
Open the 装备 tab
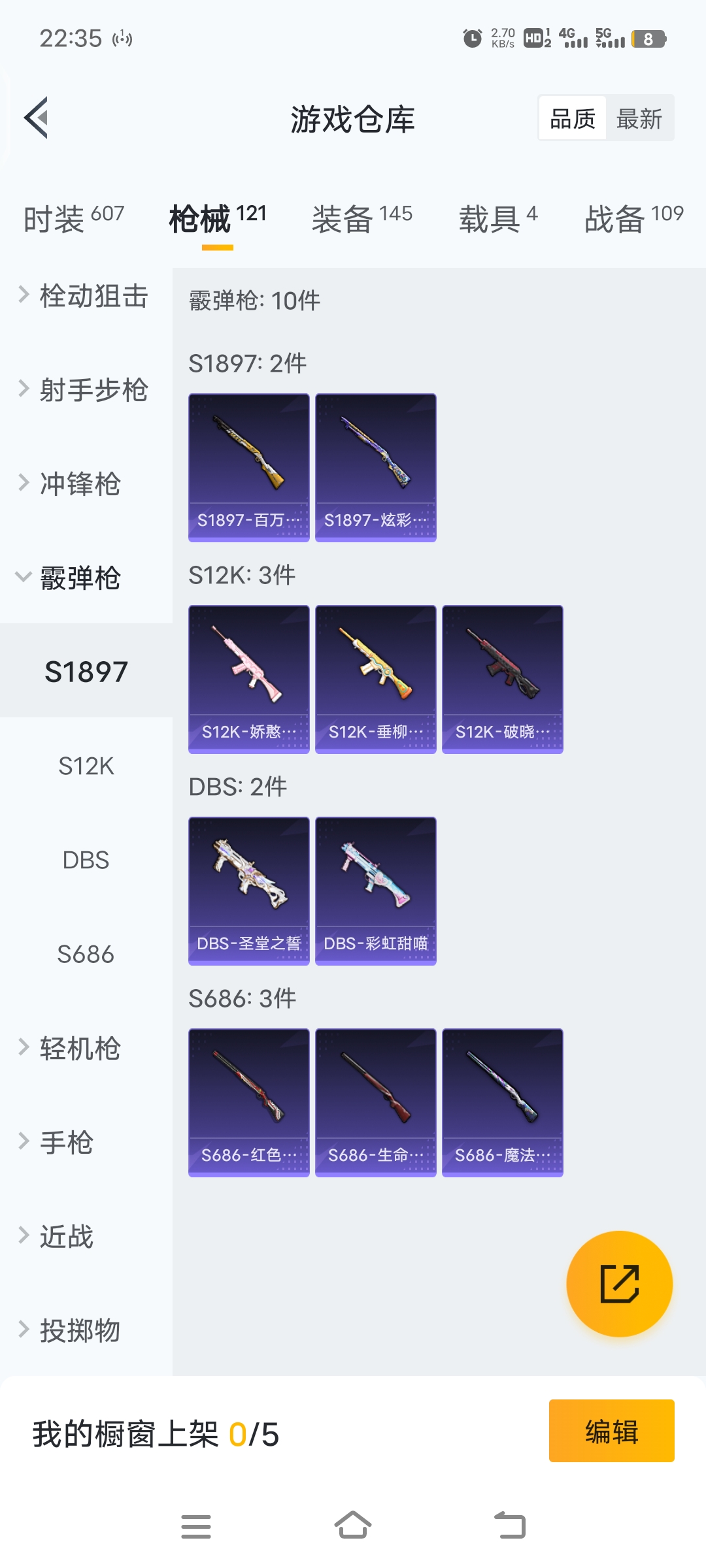(361, 218)
